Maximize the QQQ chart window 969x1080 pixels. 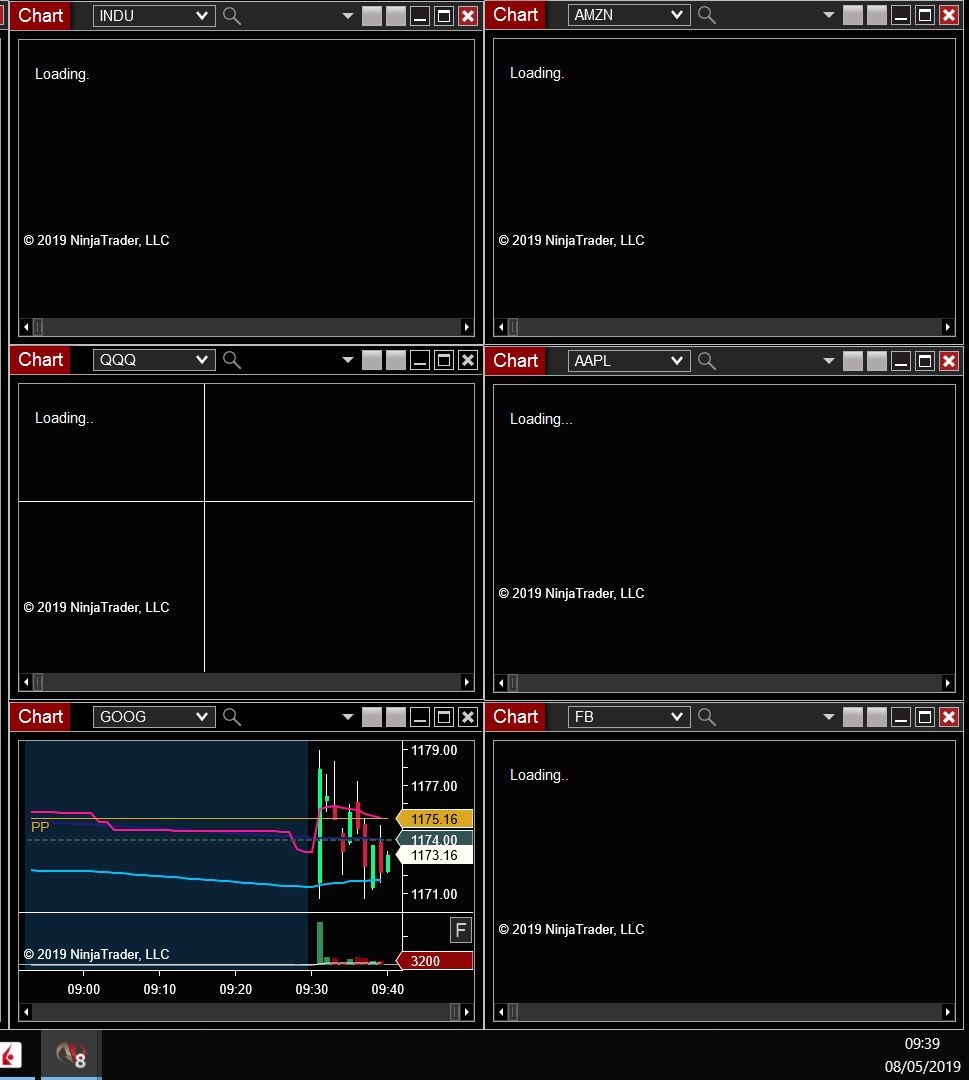443,360
